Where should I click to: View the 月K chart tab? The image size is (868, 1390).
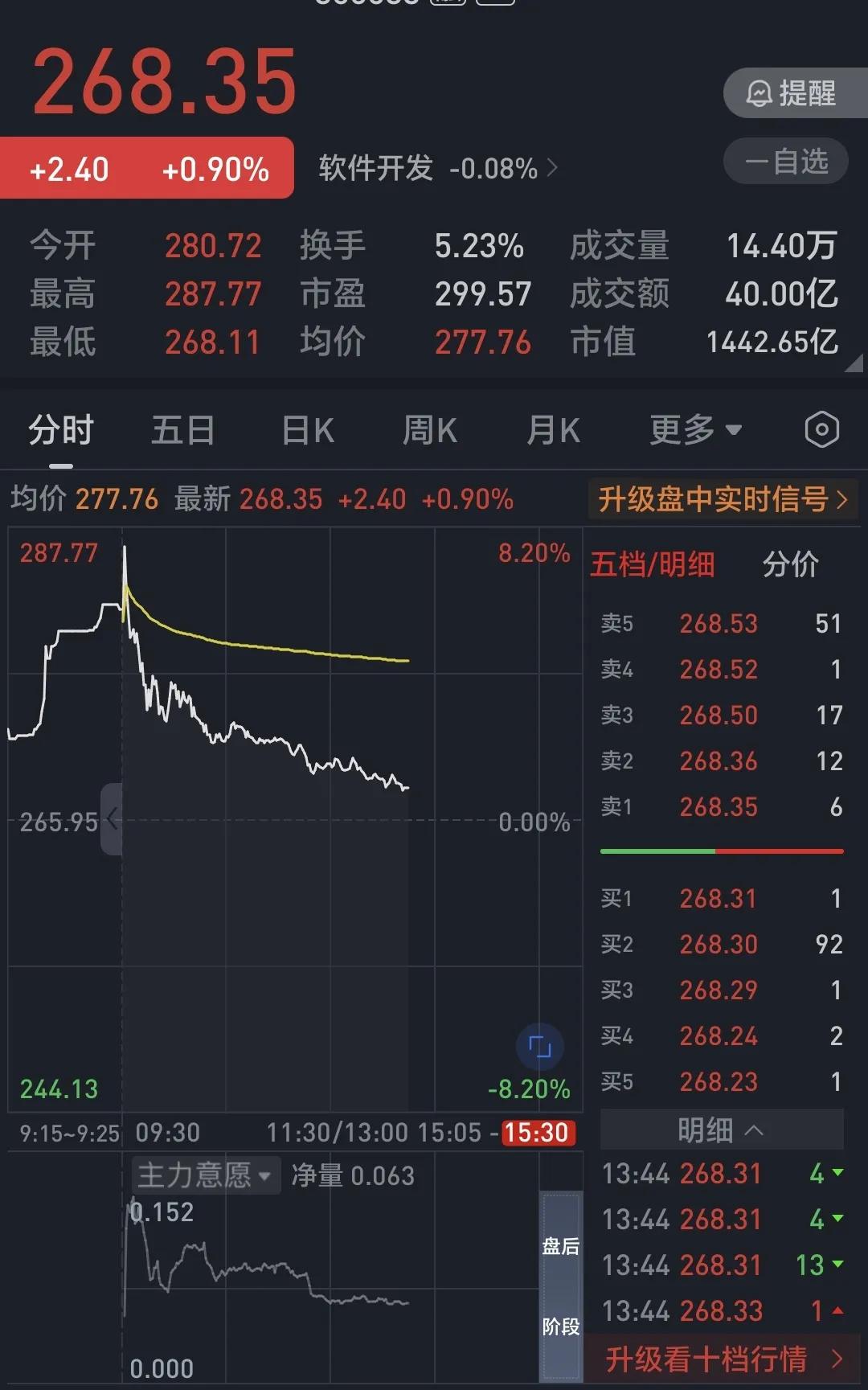[x=553, y=430]
